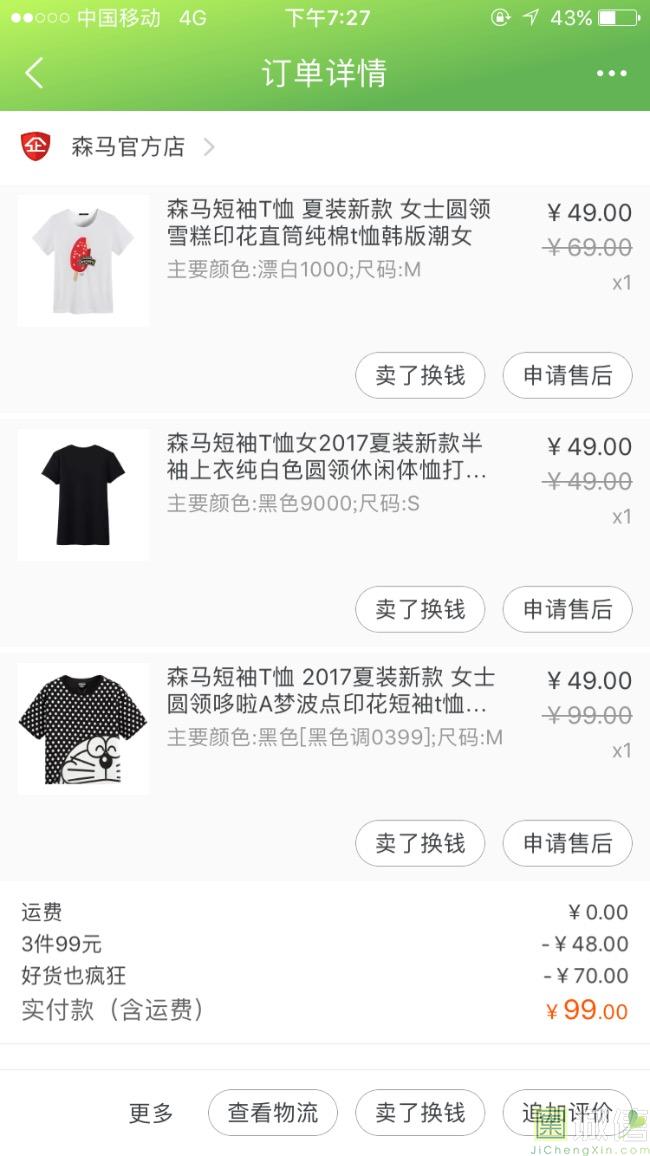
Task: Go back using the top-left arrow
Action: (35, 73)
